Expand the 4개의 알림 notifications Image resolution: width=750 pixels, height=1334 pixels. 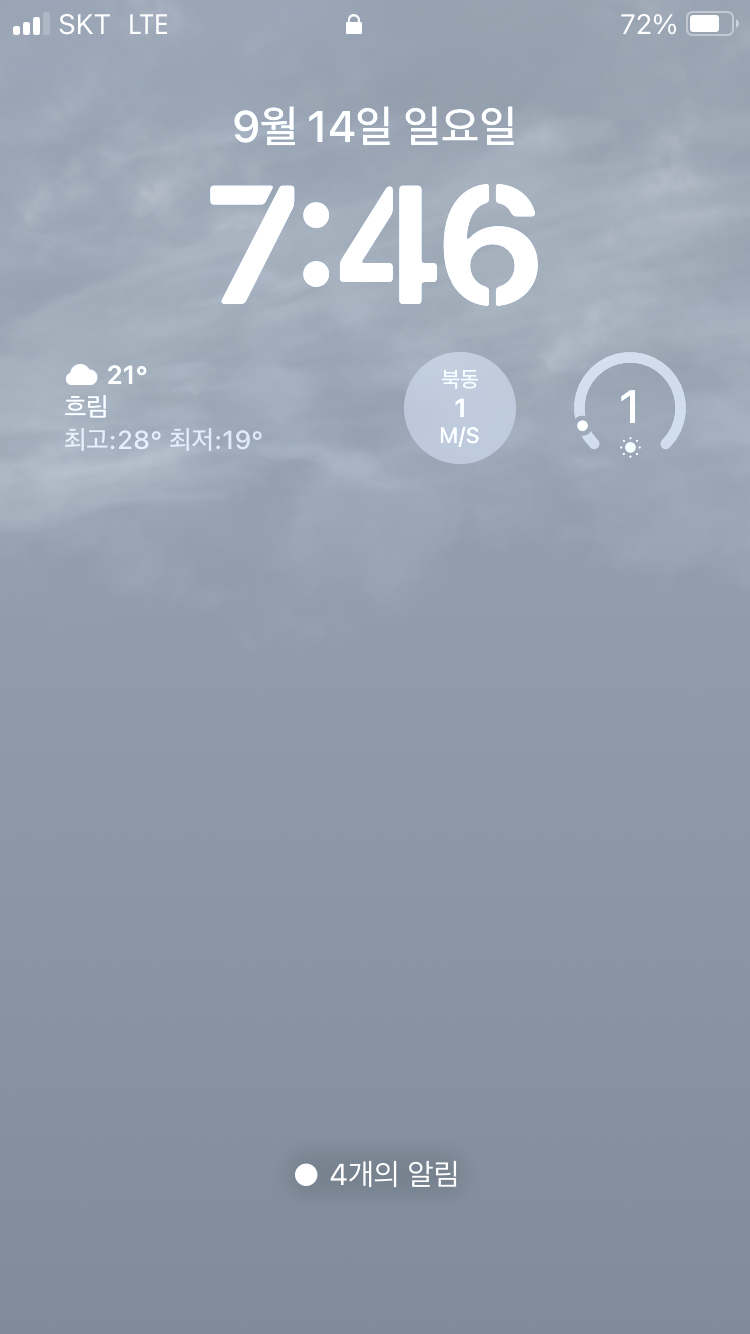(376, 1174)
